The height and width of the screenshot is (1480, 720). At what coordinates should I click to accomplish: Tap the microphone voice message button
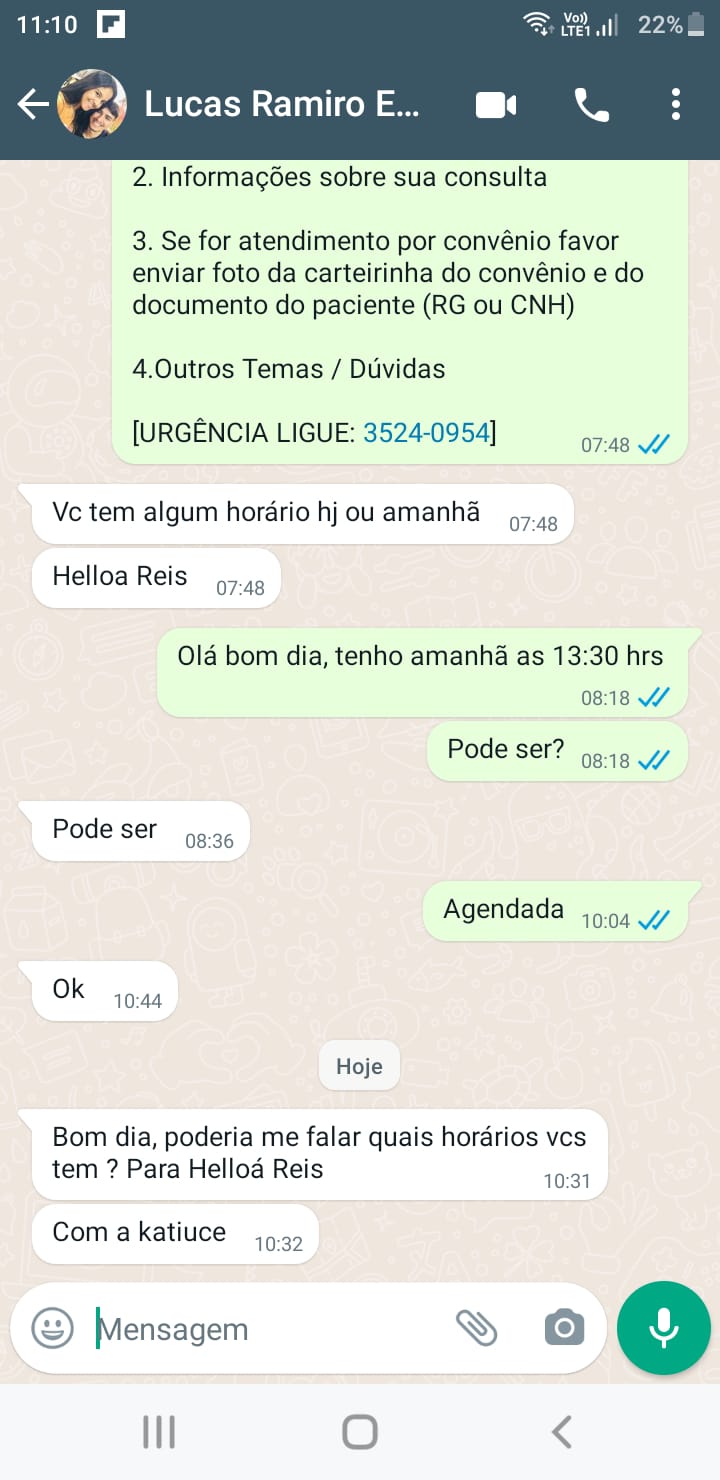pyautogui.click(x=663, y=1328)
